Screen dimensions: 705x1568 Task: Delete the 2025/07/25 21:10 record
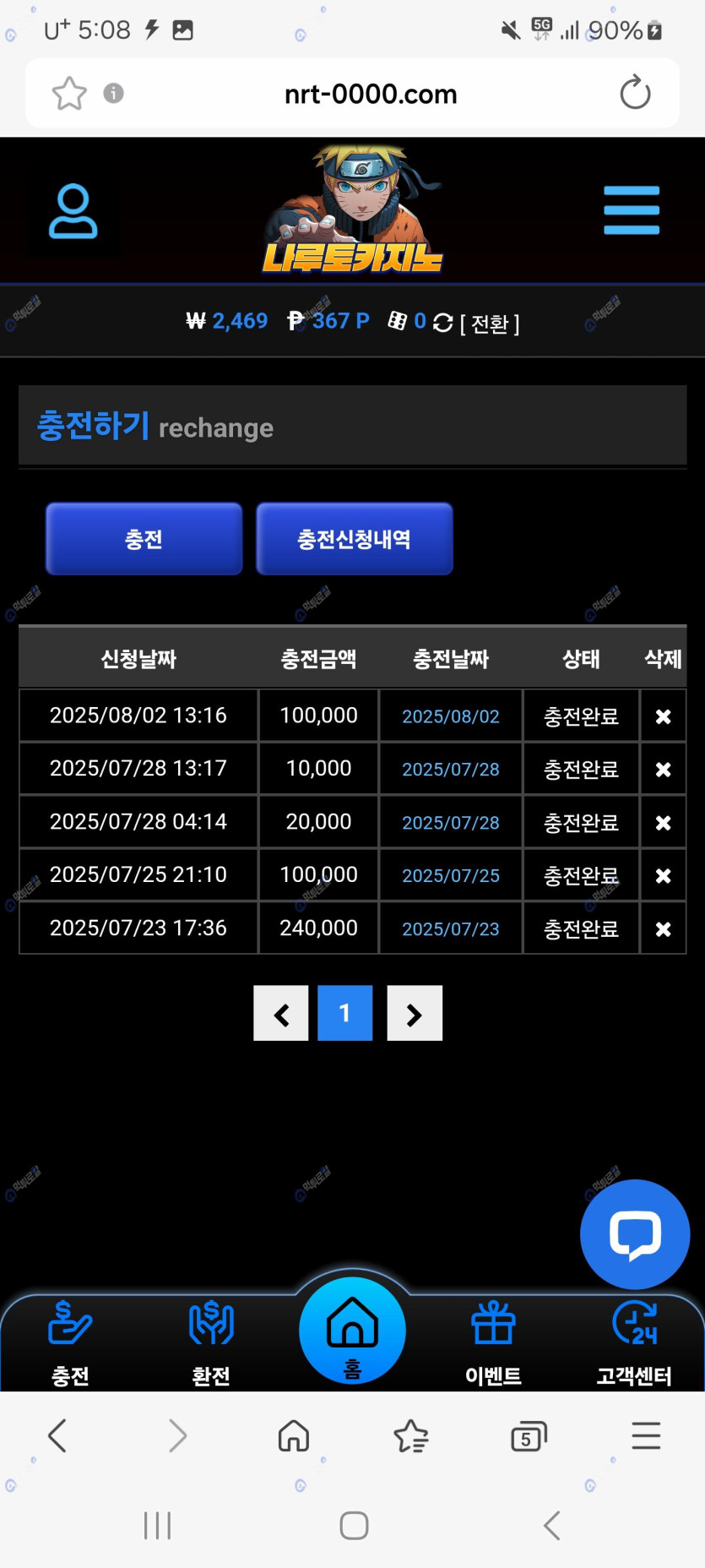click(x=663, y=876)
